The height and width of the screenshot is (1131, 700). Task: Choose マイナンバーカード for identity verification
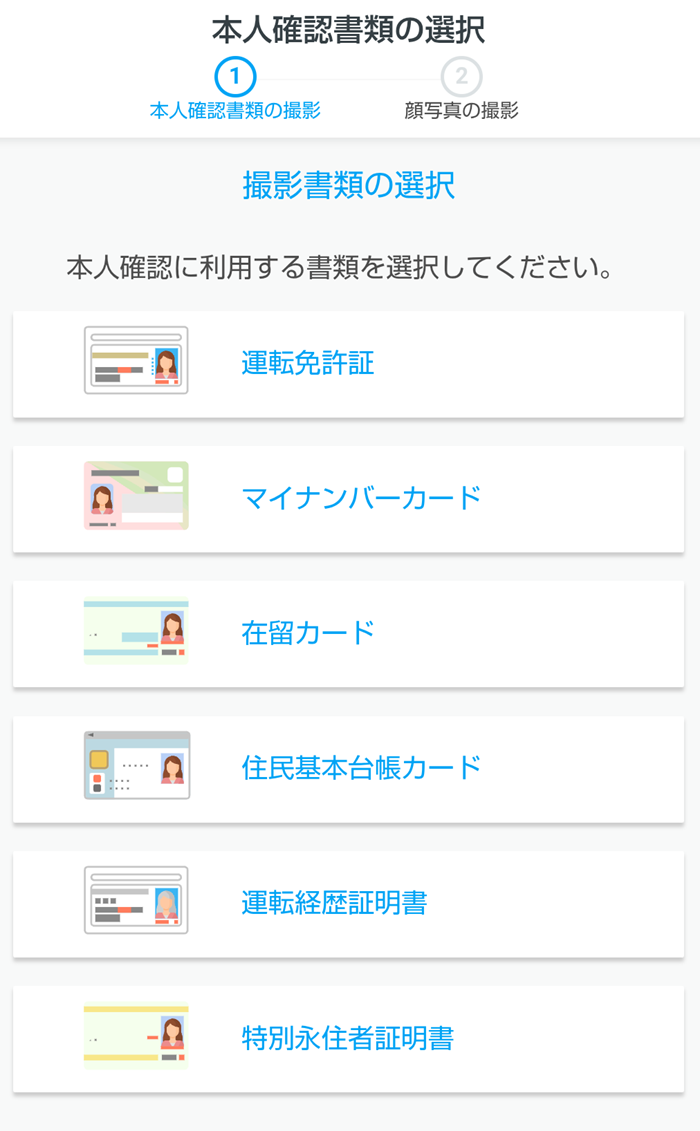pos(348,498)
